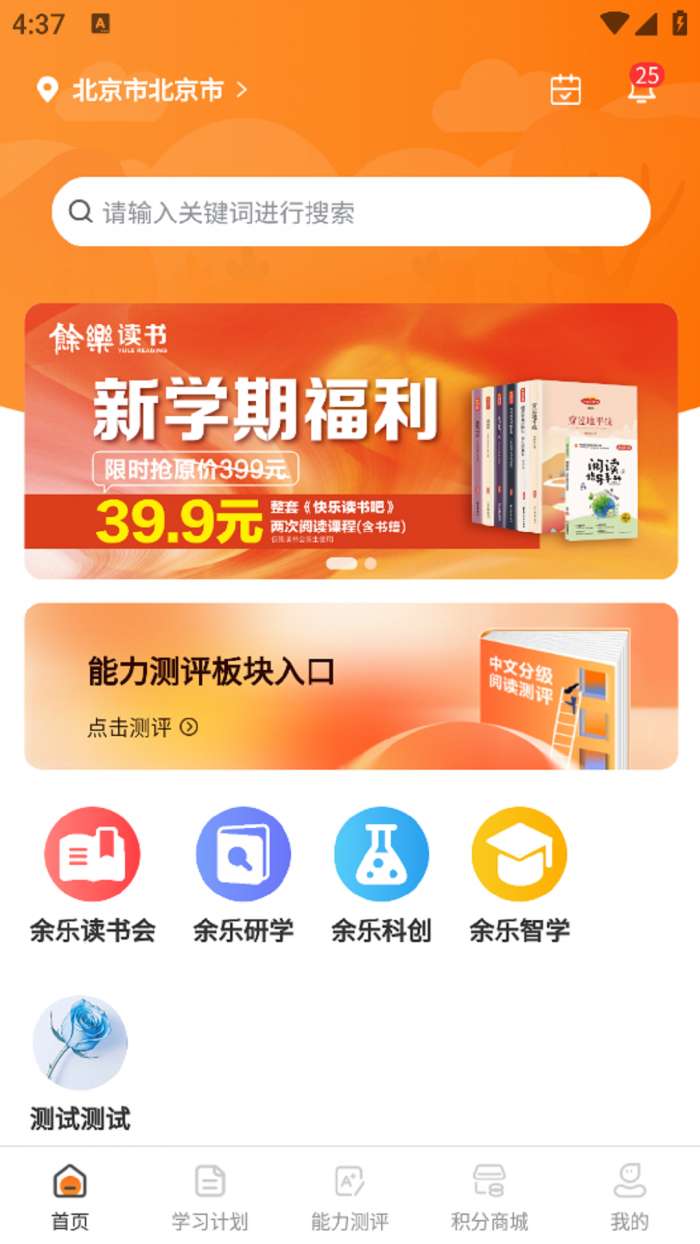
Task: Open the notifications bell
Action: tap(641, 88)
